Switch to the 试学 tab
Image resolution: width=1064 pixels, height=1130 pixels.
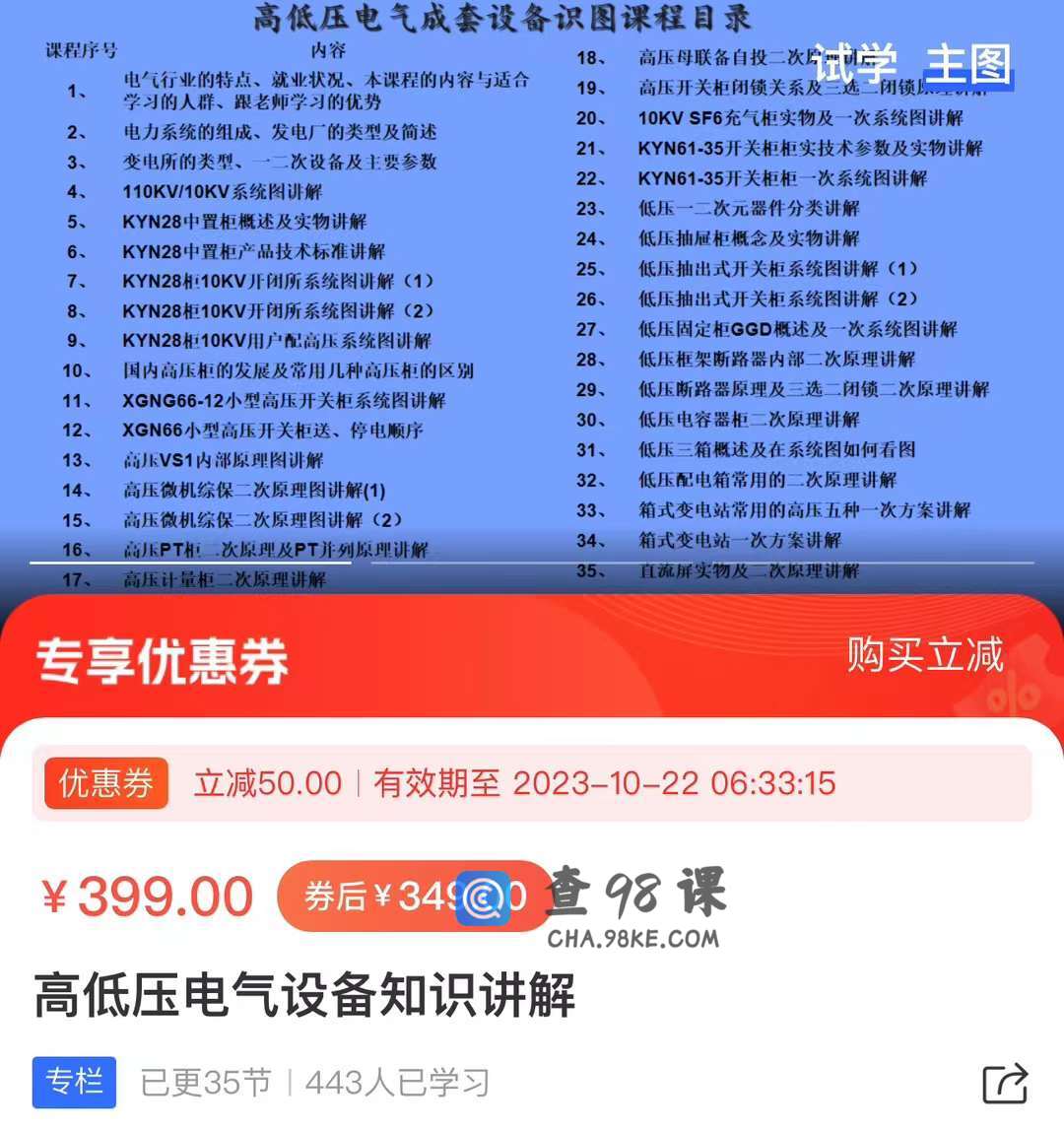[x=853, y=65]
